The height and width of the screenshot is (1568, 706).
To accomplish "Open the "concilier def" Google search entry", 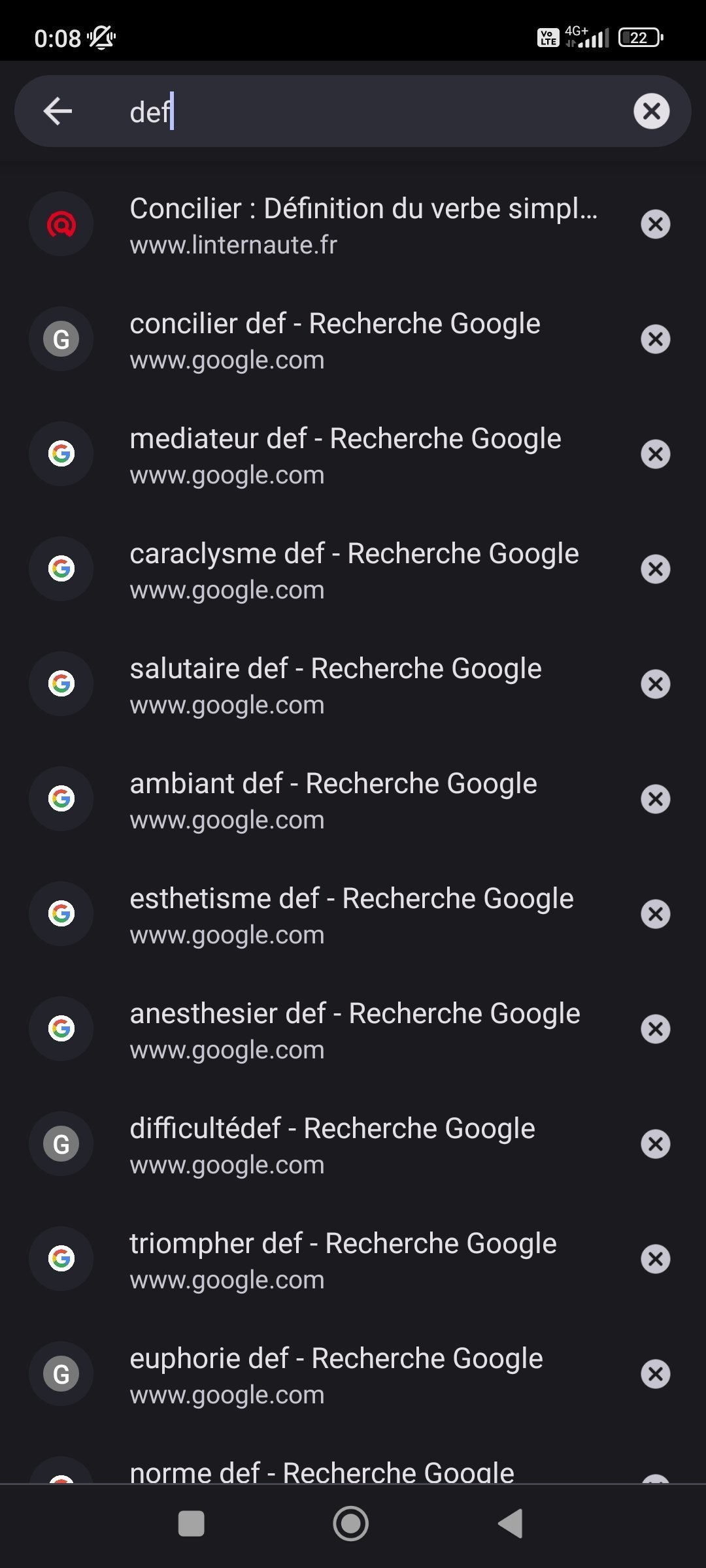I will (353, 339).
